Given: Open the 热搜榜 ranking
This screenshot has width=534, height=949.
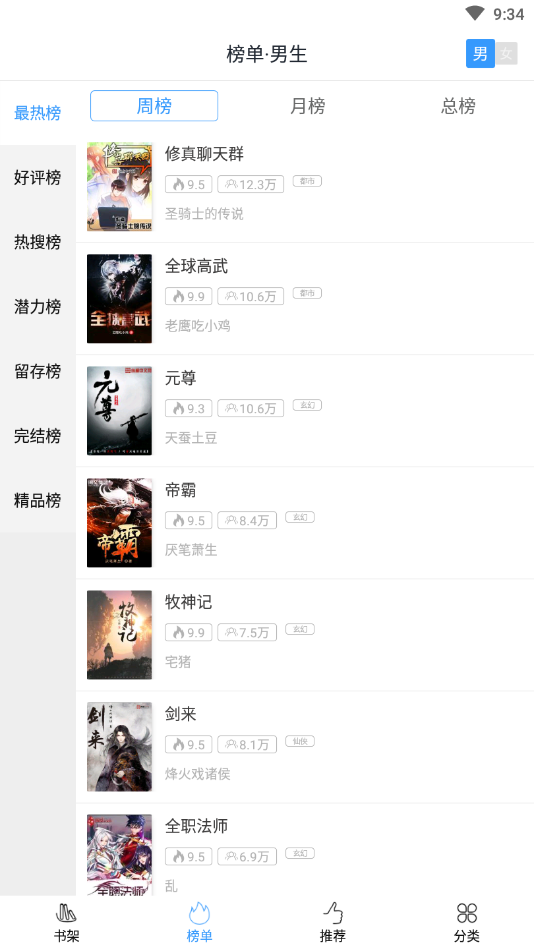Looking at the screenshot, I should pos(38,242).
